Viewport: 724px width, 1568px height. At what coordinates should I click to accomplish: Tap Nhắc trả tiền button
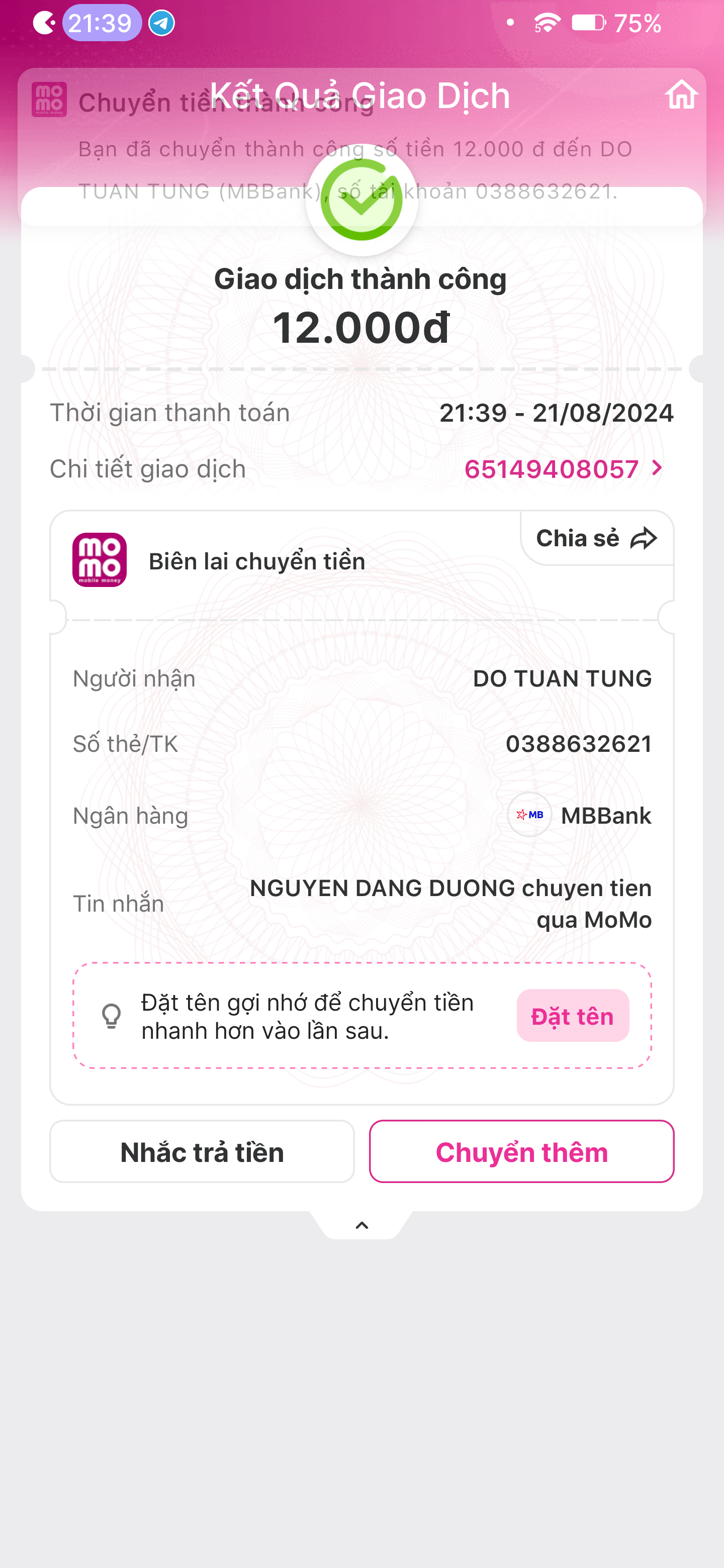click(202, 1152)
